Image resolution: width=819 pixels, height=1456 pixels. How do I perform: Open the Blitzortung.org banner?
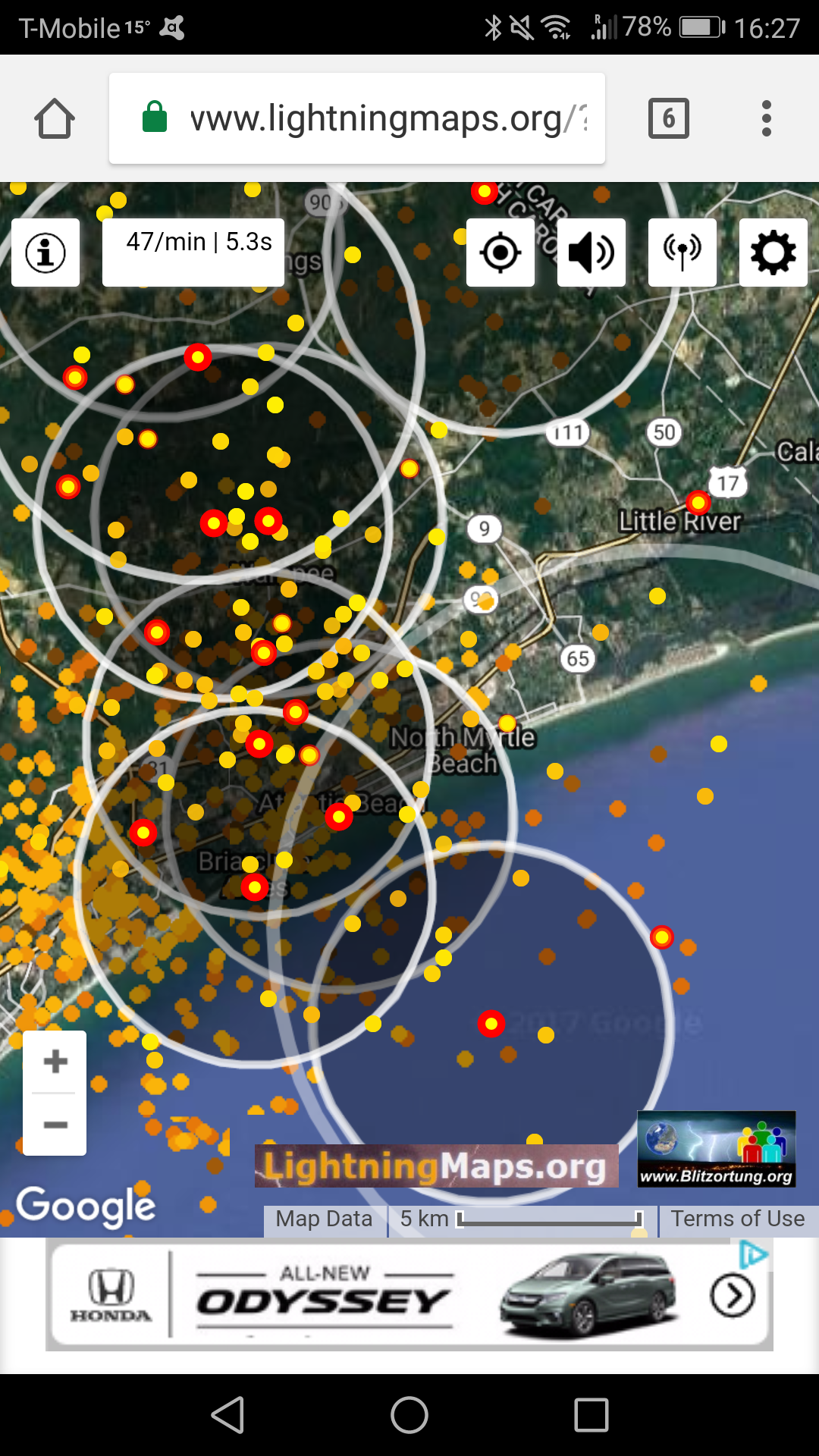pos(717,1149)
